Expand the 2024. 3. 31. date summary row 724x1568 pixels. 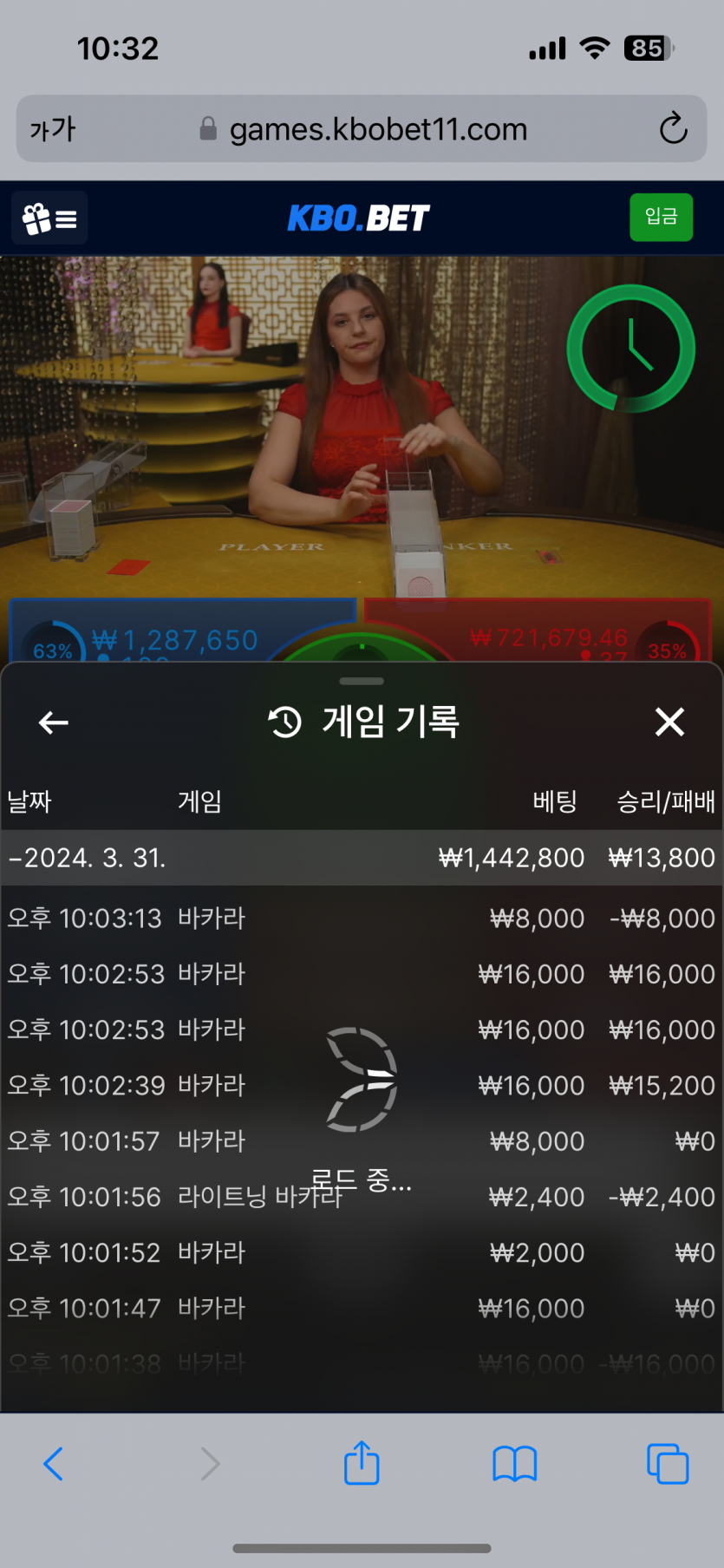pyautogui.click(x=362, y=858)
